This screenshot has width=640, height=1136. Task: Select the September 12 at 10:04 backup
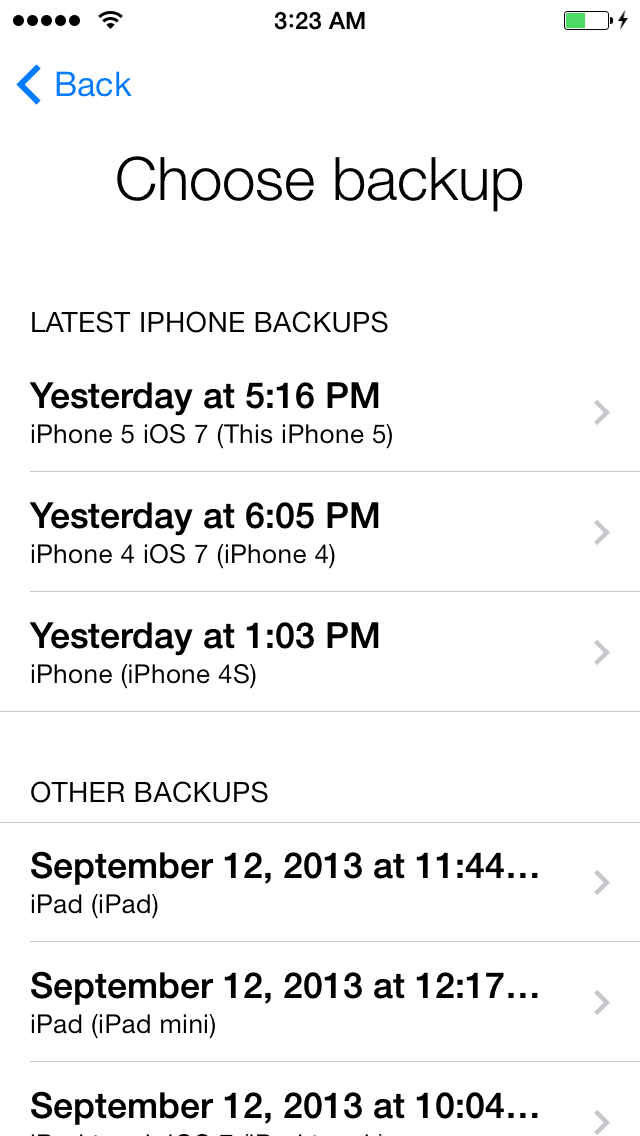click(320, 1108)
